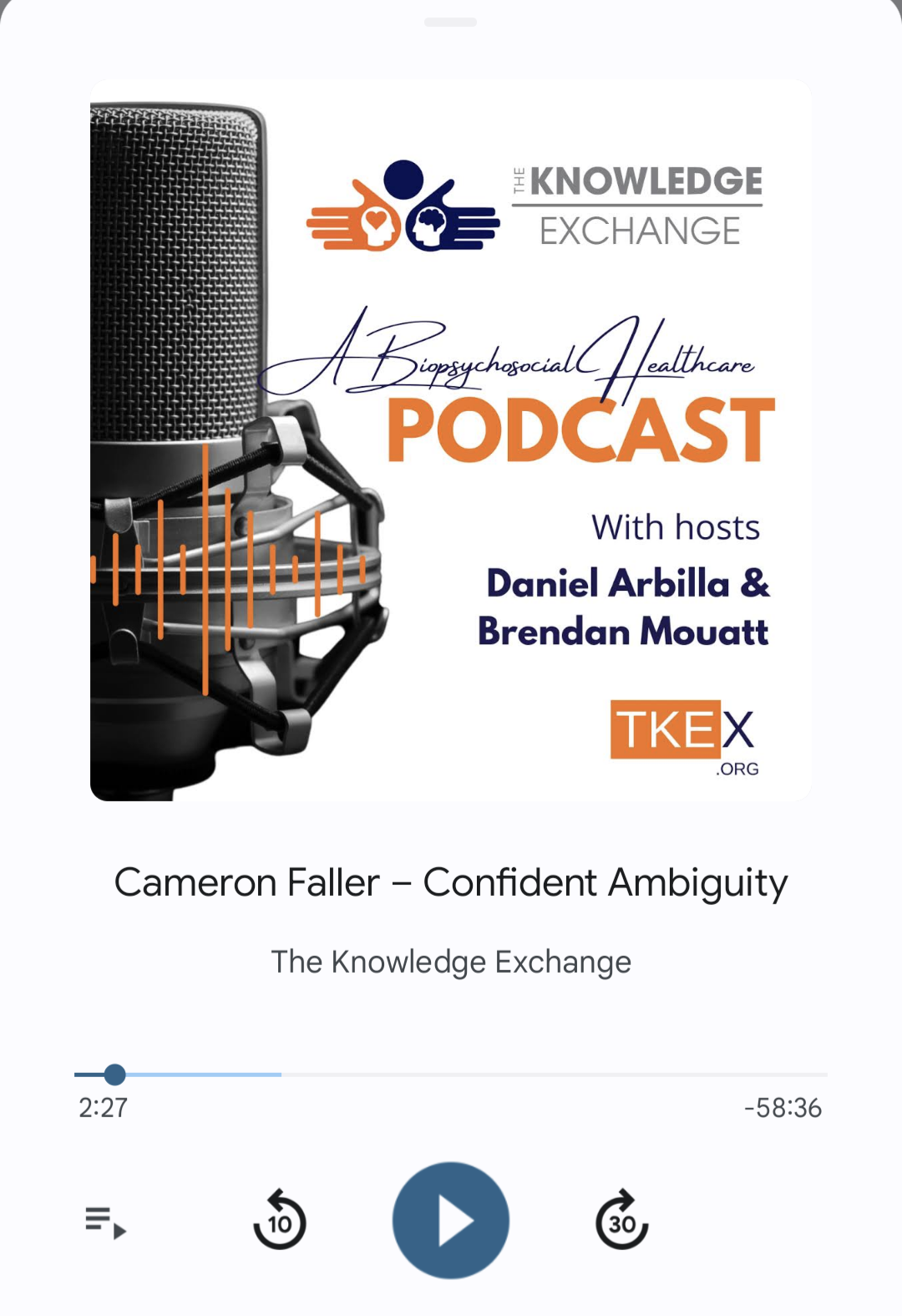Open The Knowledge Exchange podcast page

coord(451,962)
